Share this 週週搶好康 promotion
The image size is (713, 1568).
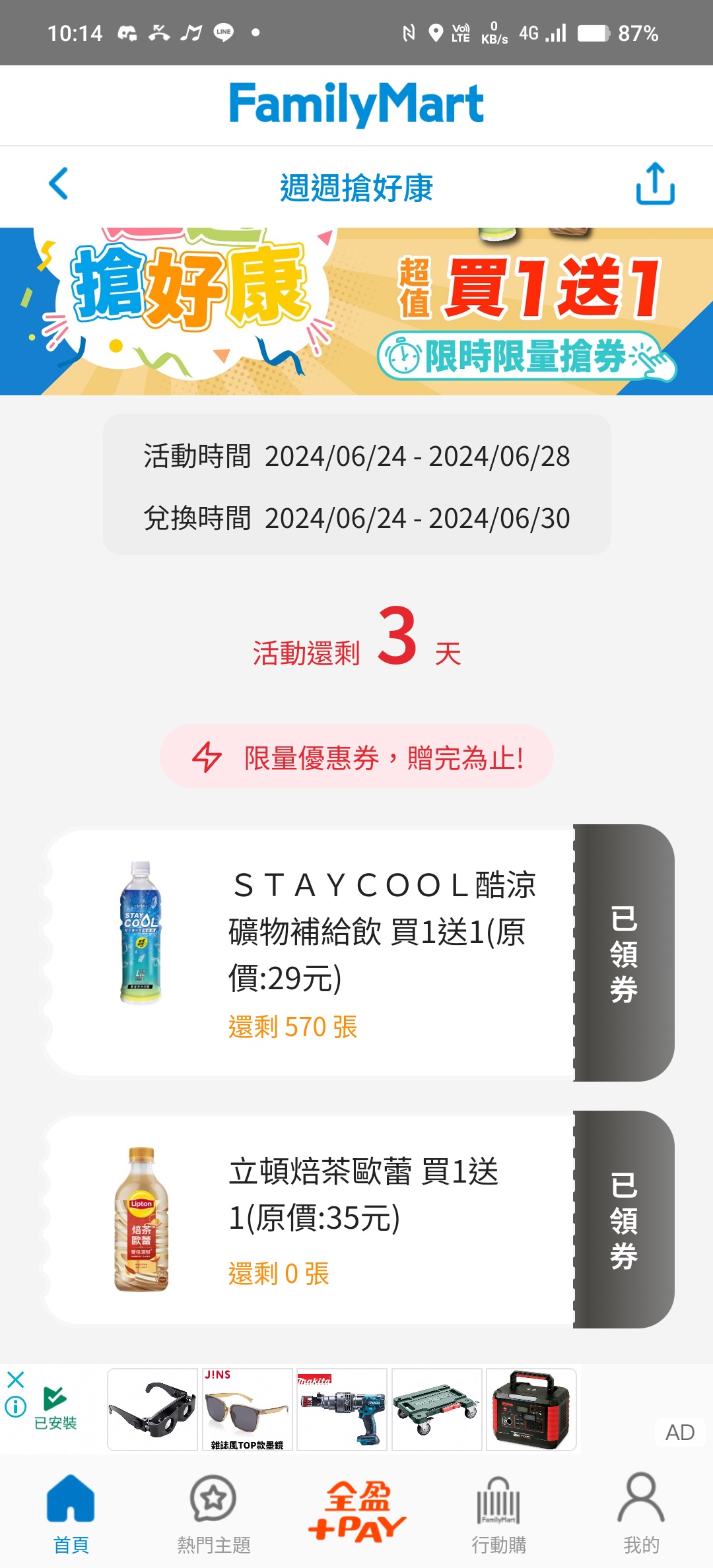tap(655, 184)
